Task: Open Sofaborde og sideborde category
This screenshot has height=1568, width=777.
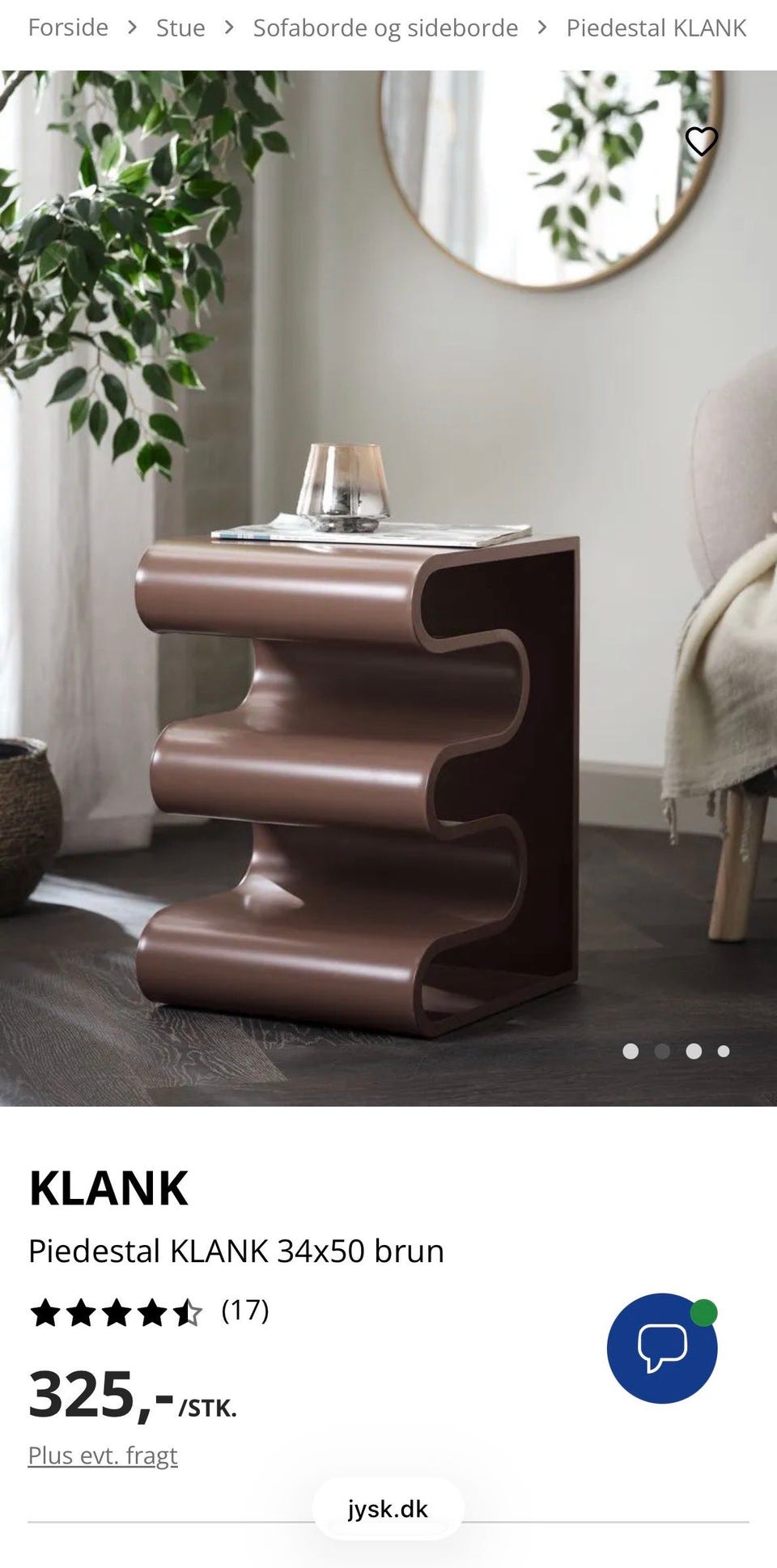Action: [x=385, y=28]
